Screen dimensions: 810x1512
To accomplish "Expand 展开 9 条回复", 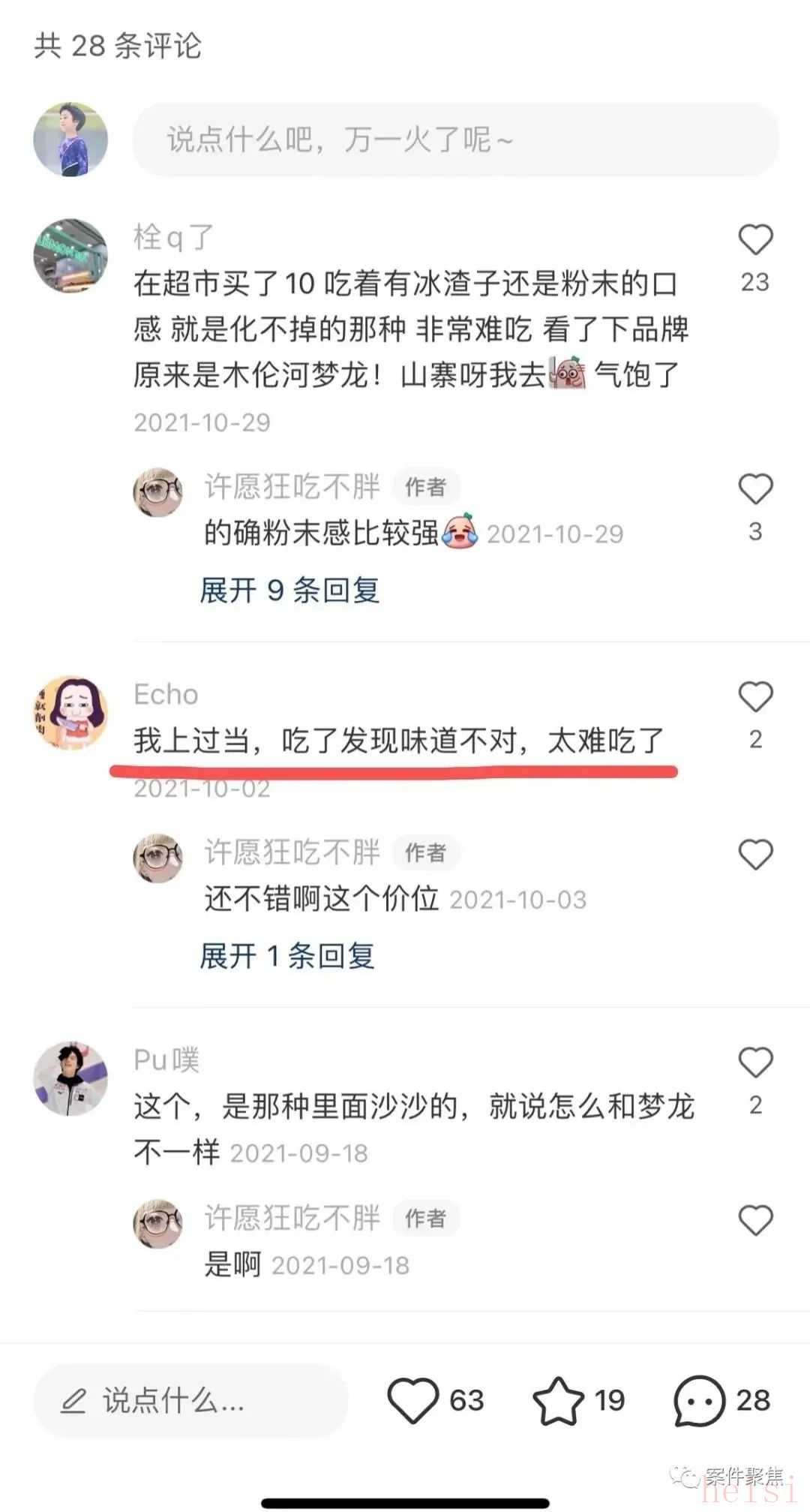I will click(289, 591).
